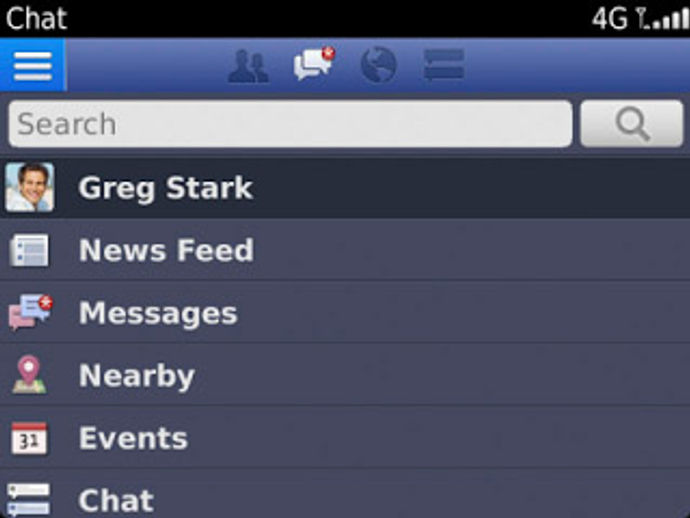Open the Events section
The height and width of the screenshot is (518, 690).
[x=132, y=438]
